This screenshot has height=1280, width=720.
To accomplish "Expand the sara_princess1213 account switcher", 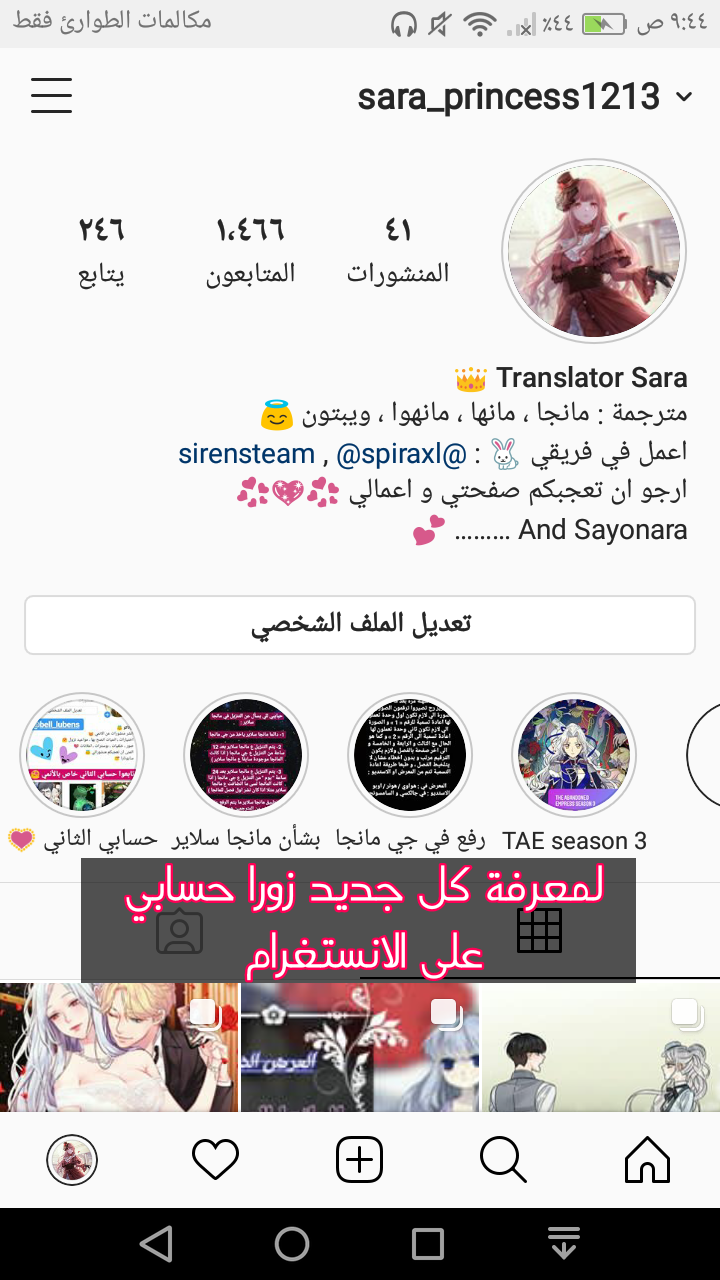I will (x=684, y=97).
